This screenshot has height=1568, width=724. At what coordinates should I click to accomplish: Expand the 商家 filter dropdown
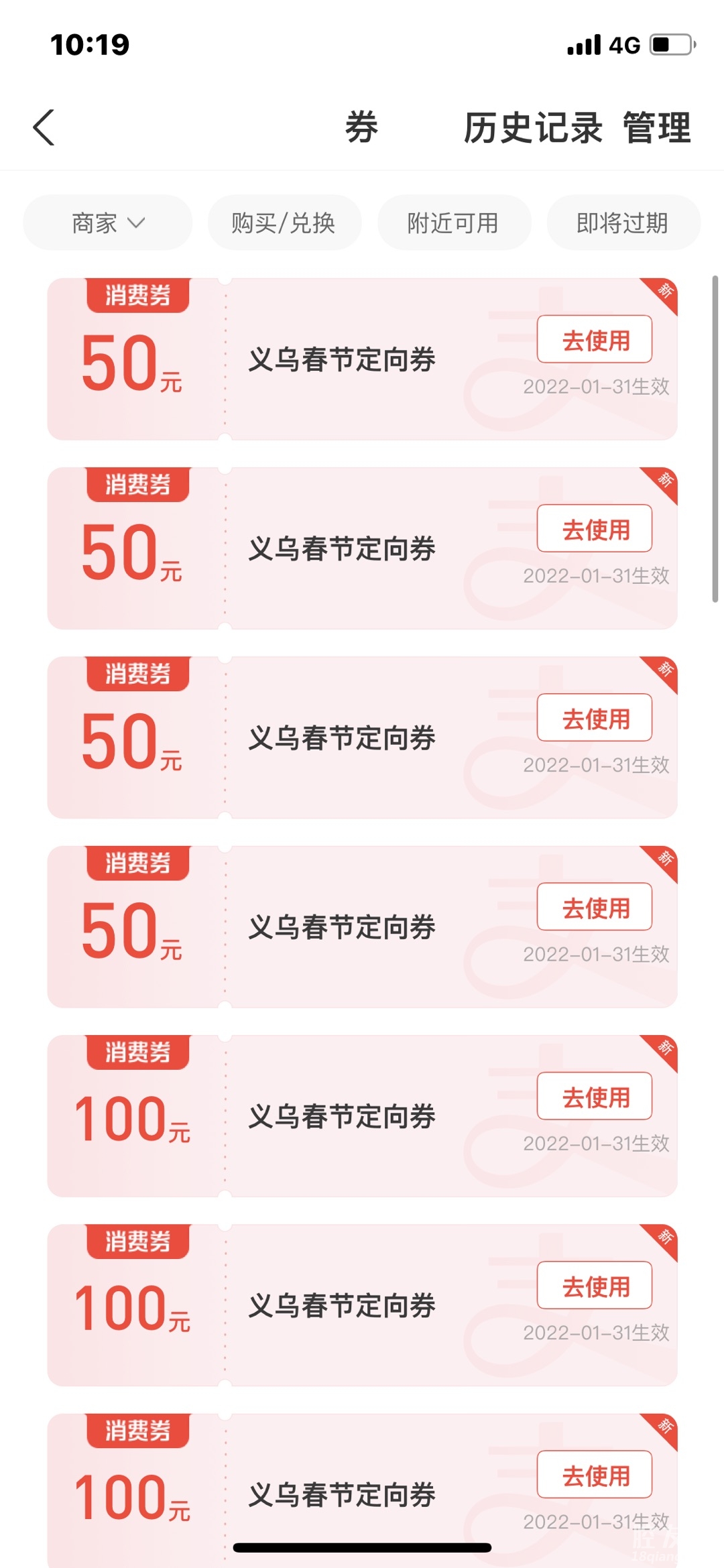pyautogui.click(x=107, y=223)
